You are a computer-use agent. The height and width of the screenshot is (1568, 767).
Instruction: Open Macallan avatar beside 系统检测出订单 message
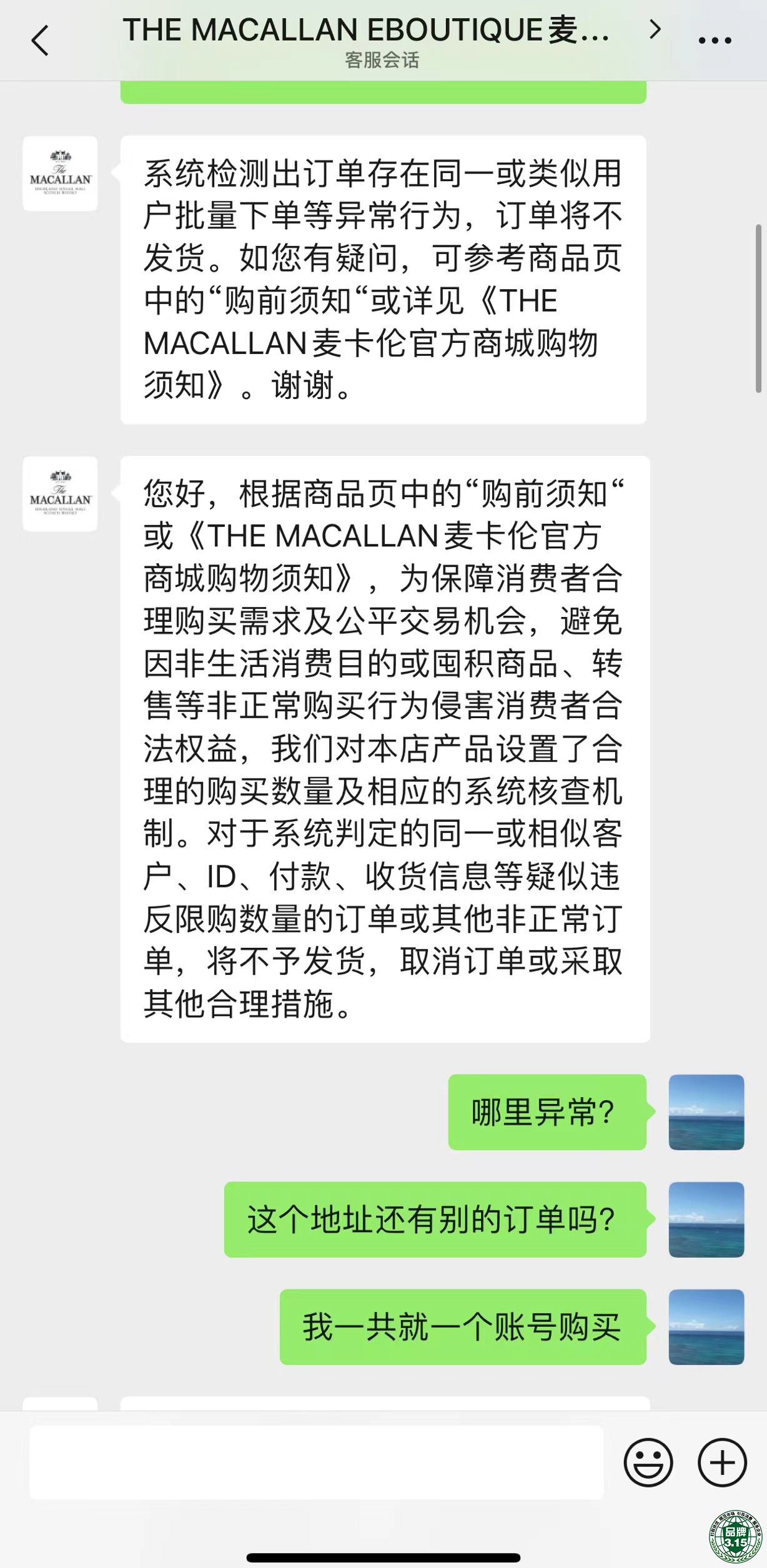pos(60,174)
